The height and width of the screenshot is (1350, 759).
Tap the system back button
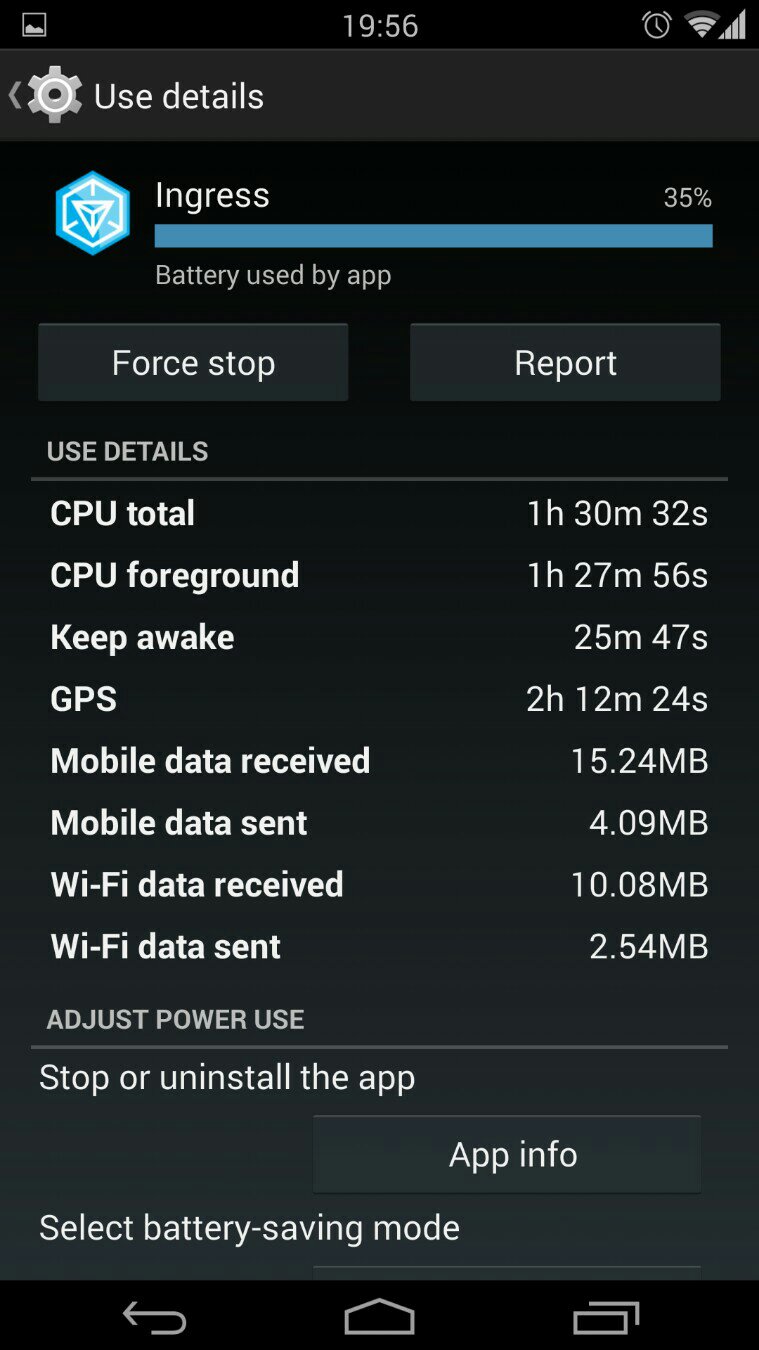pyautogui.click(x=154, y=1316)
